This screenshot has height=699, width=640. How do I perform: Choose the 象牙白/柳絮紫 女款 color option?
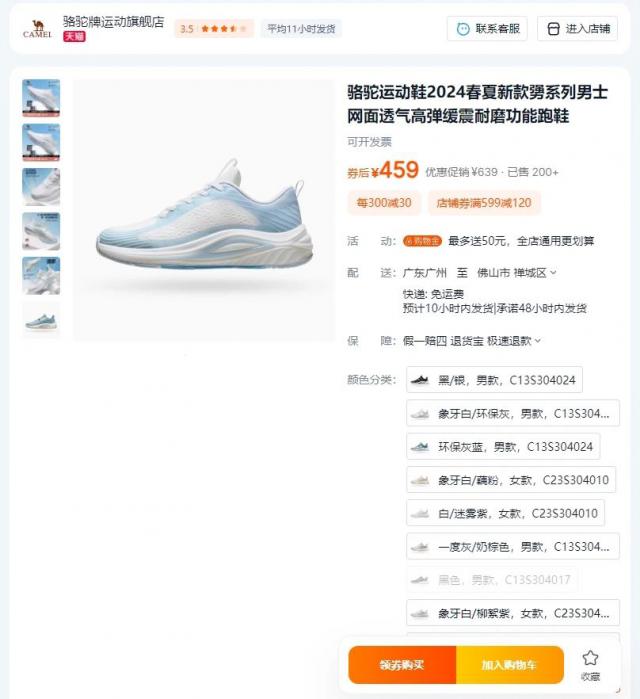[x=512, y=613]
